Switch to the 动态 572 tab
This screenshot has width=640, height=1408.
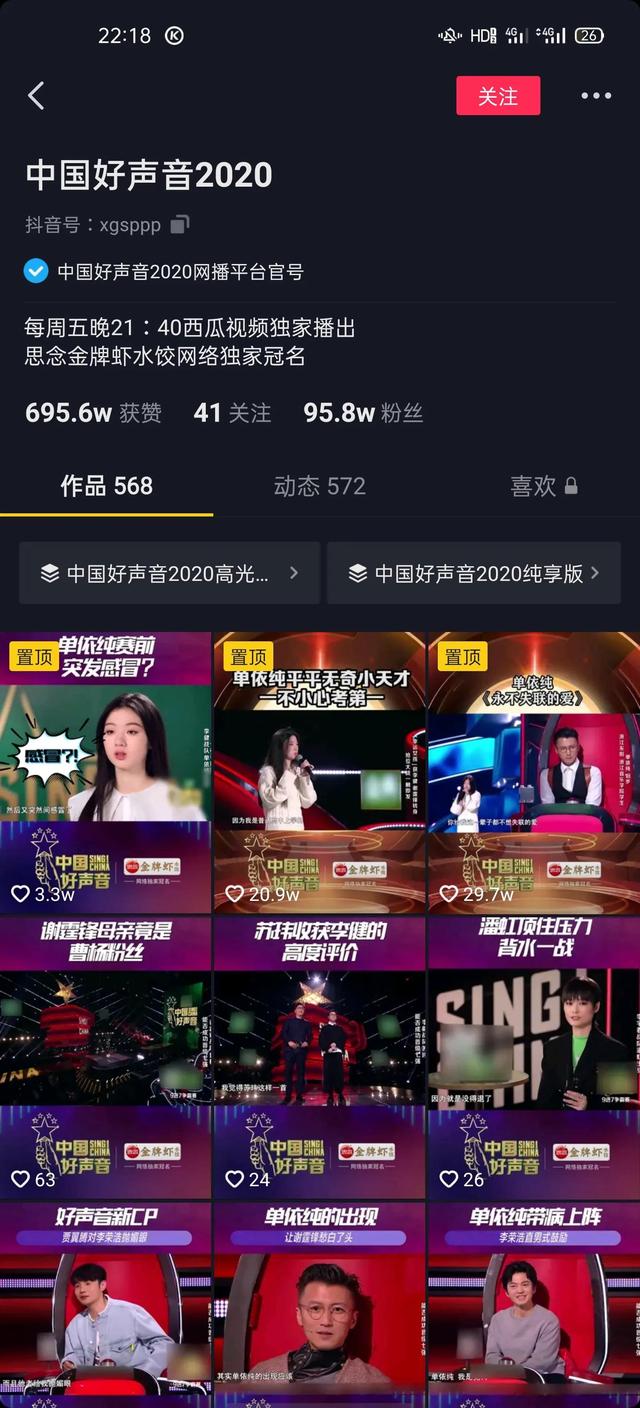[x=319, y=486]
